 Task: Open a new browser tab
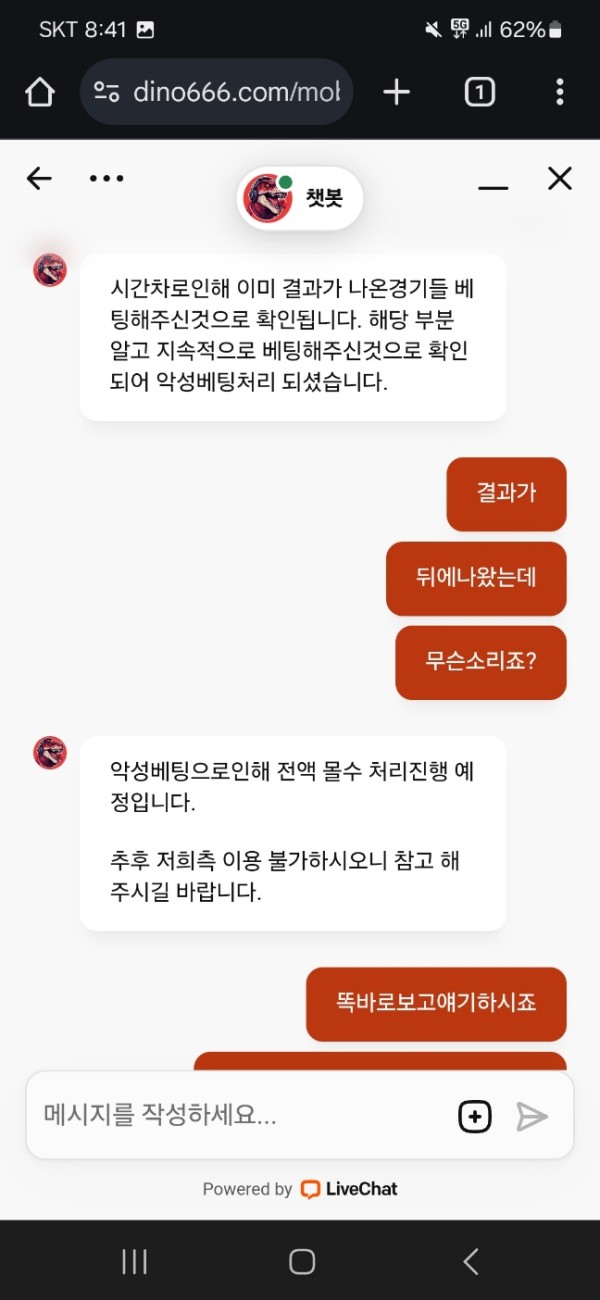coord(397,93)
